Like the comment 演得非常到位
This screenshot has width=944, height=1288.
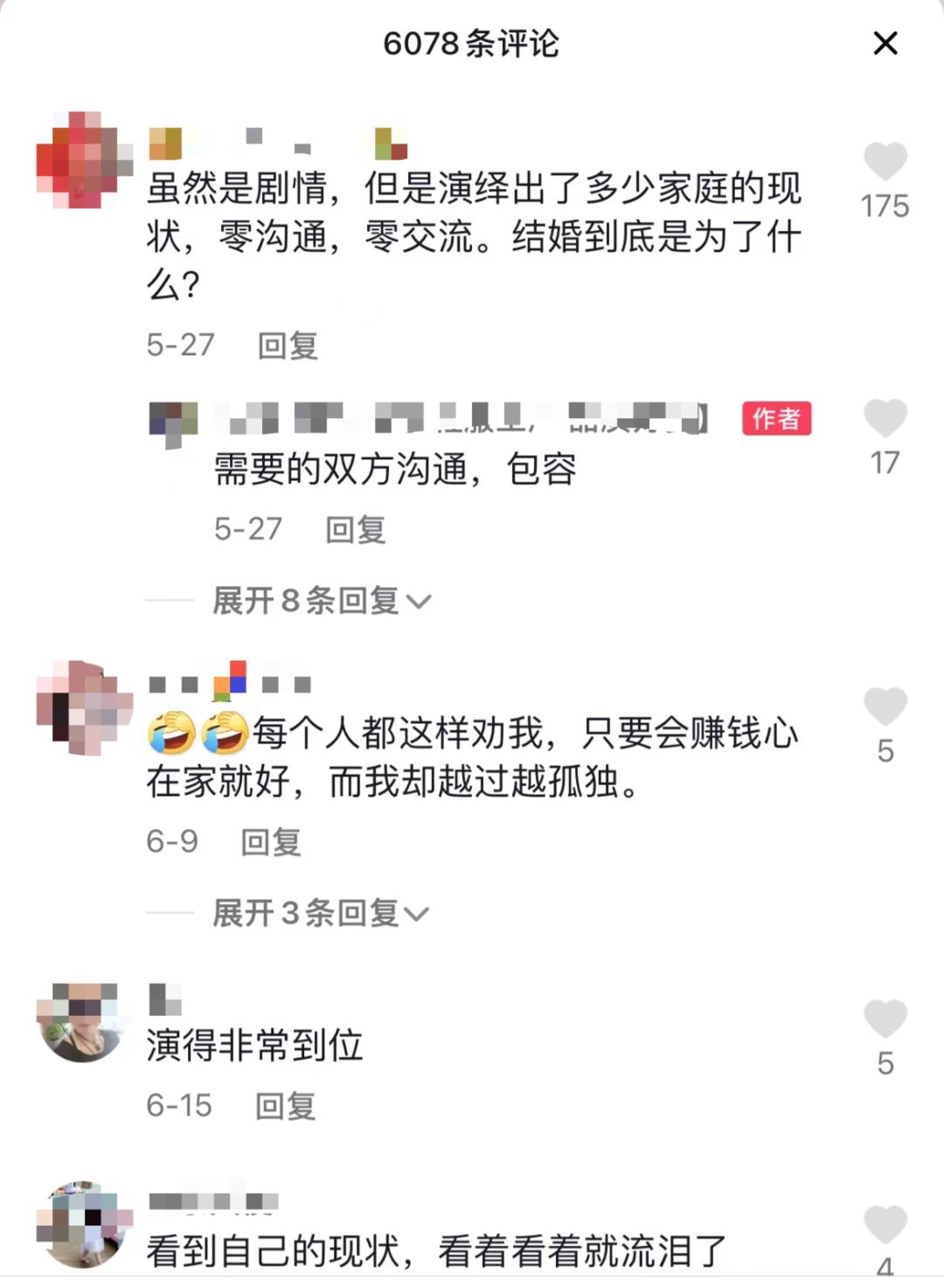(x=885, y=1020)
